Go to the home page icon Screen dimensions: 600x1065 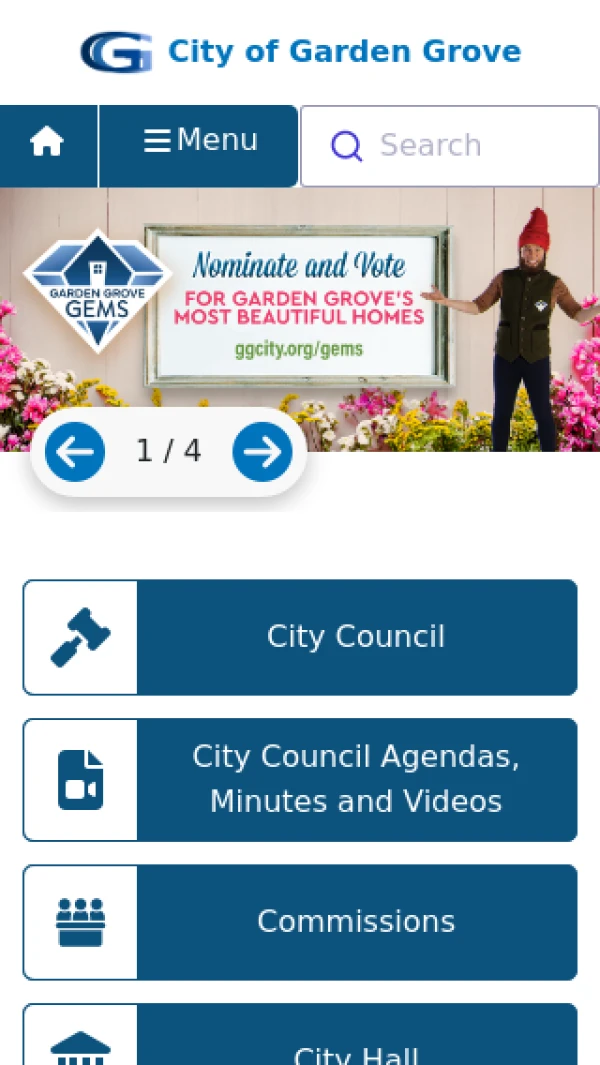coord(48,145)
